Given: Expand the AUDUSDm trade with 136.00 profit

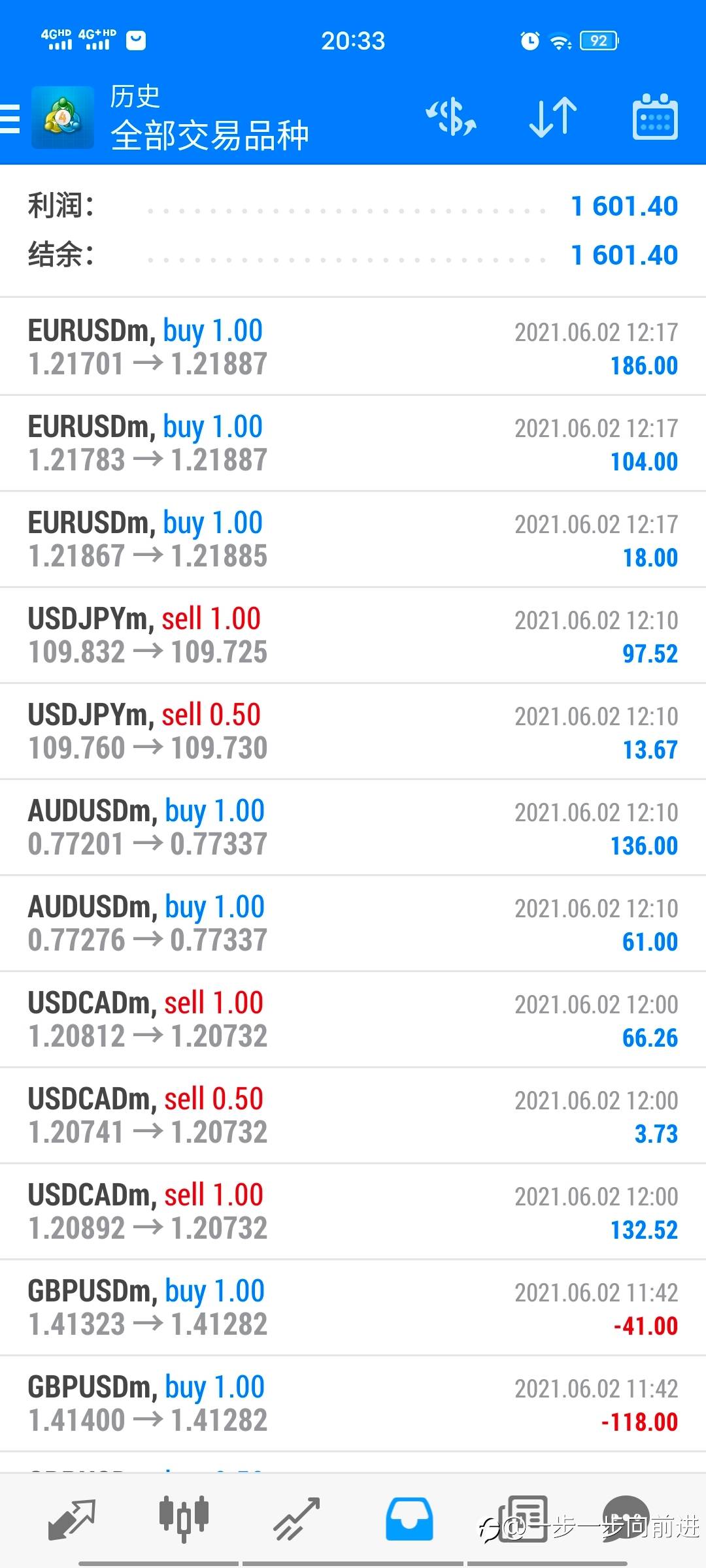Looking at the screenshot, I should tap(353, 828).
